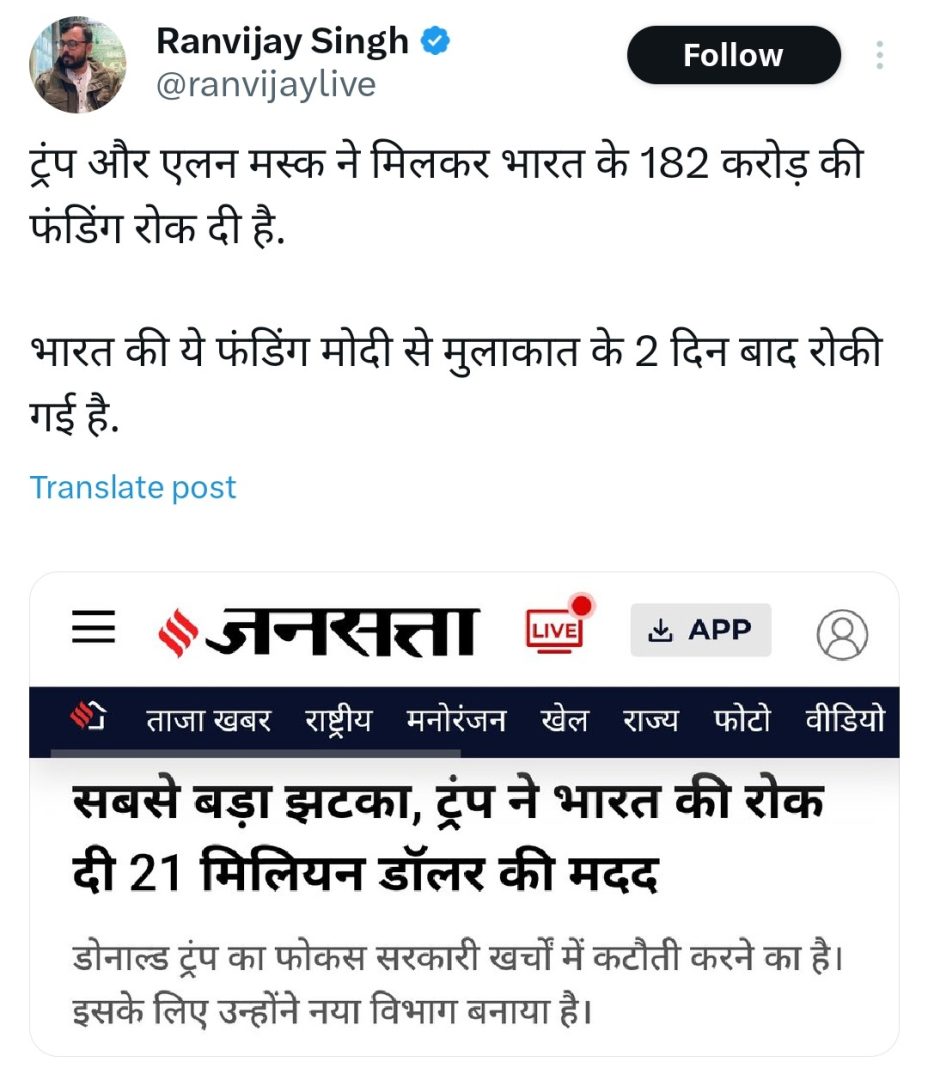
Task: Open the @ranvijaylive profile handle
Action: tap(266, 85)
